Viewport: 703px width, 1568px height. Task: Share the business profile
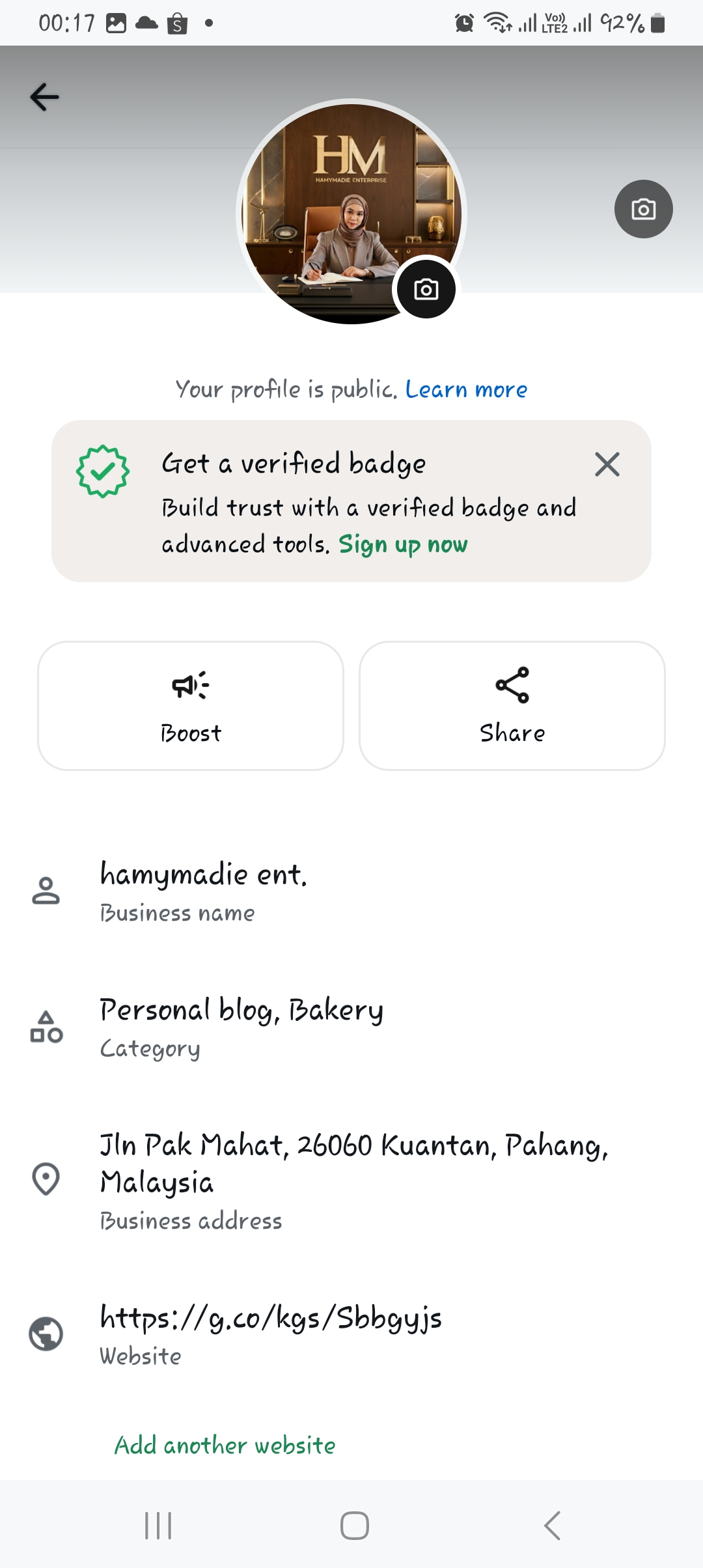tap(512, 706)
